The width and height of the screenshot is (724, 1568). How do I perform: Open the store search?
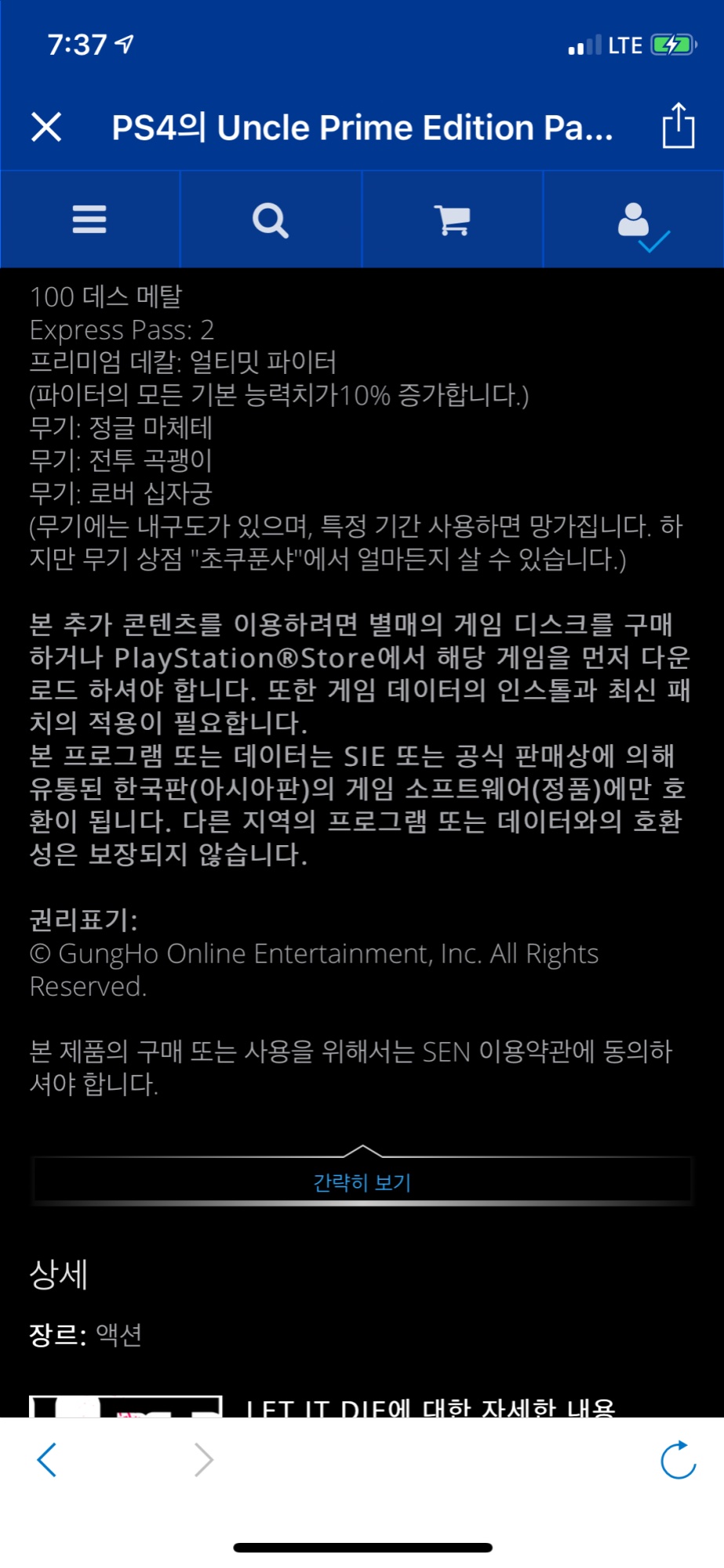pos(271,220)
